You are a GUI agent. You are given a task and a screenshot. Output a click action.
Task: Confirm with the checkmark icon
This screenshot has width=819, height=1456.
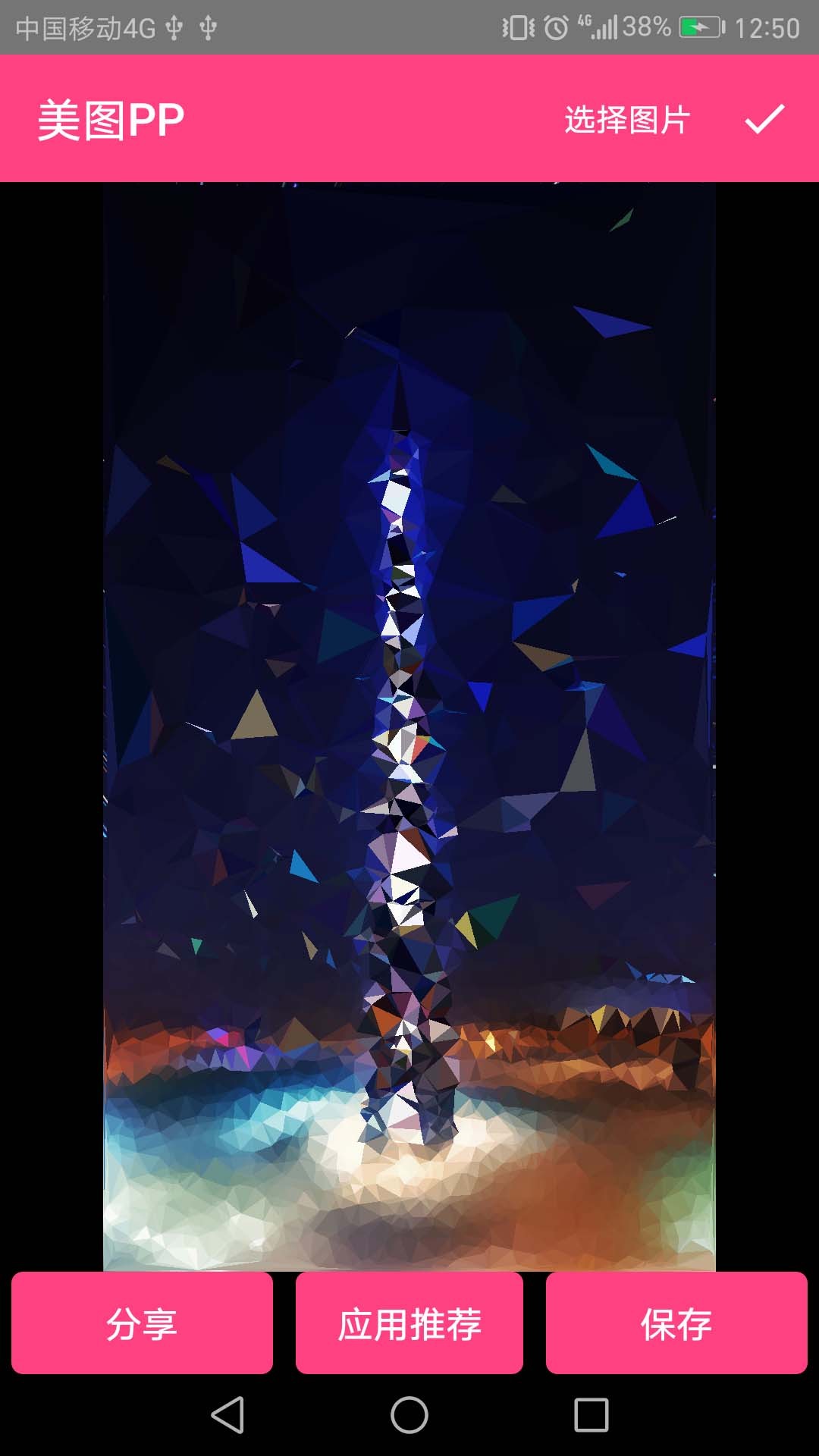[x=764, y=120]
